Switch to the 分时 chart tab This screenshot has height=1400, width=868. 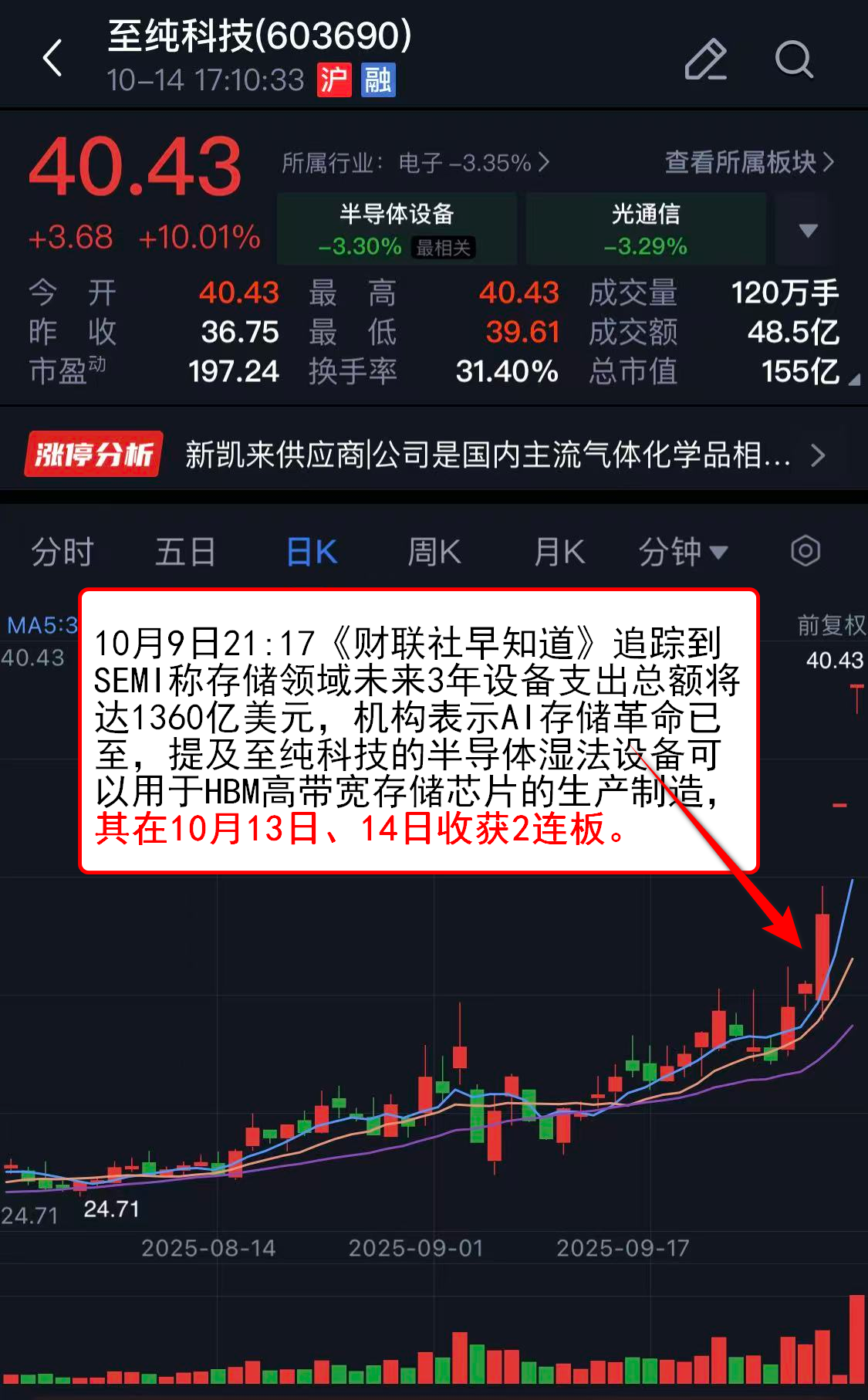pyautogui.click(x=62, y=552)
